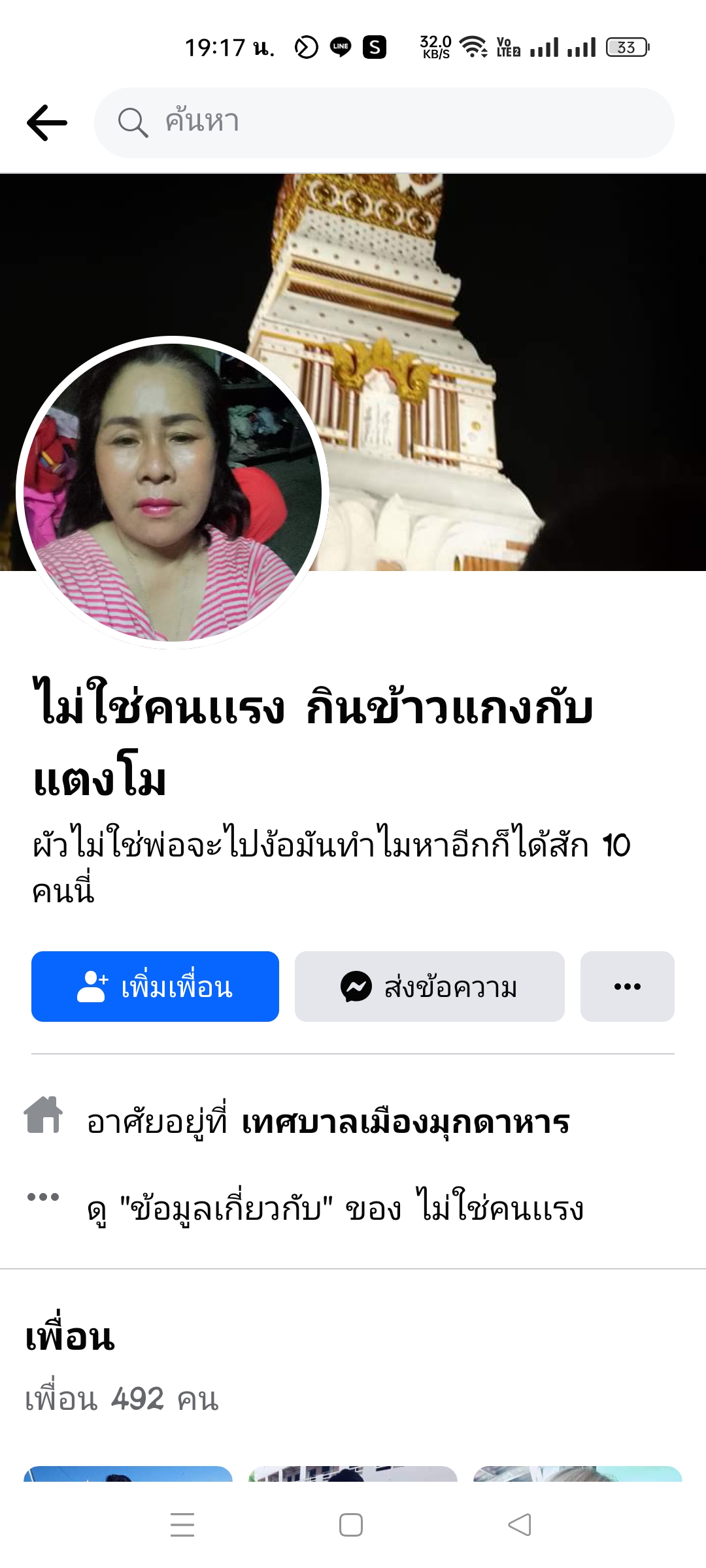706x1568 pixels.
Task: Tap the เพิ่มเพื่อน add friend button
Action: 155,987
